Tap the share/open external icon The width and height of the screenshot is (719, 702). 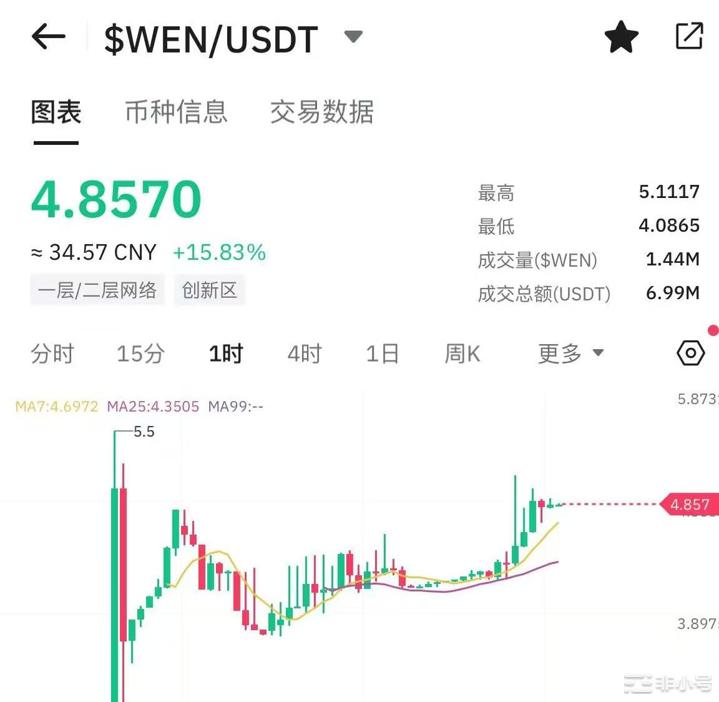pos(690,37)
